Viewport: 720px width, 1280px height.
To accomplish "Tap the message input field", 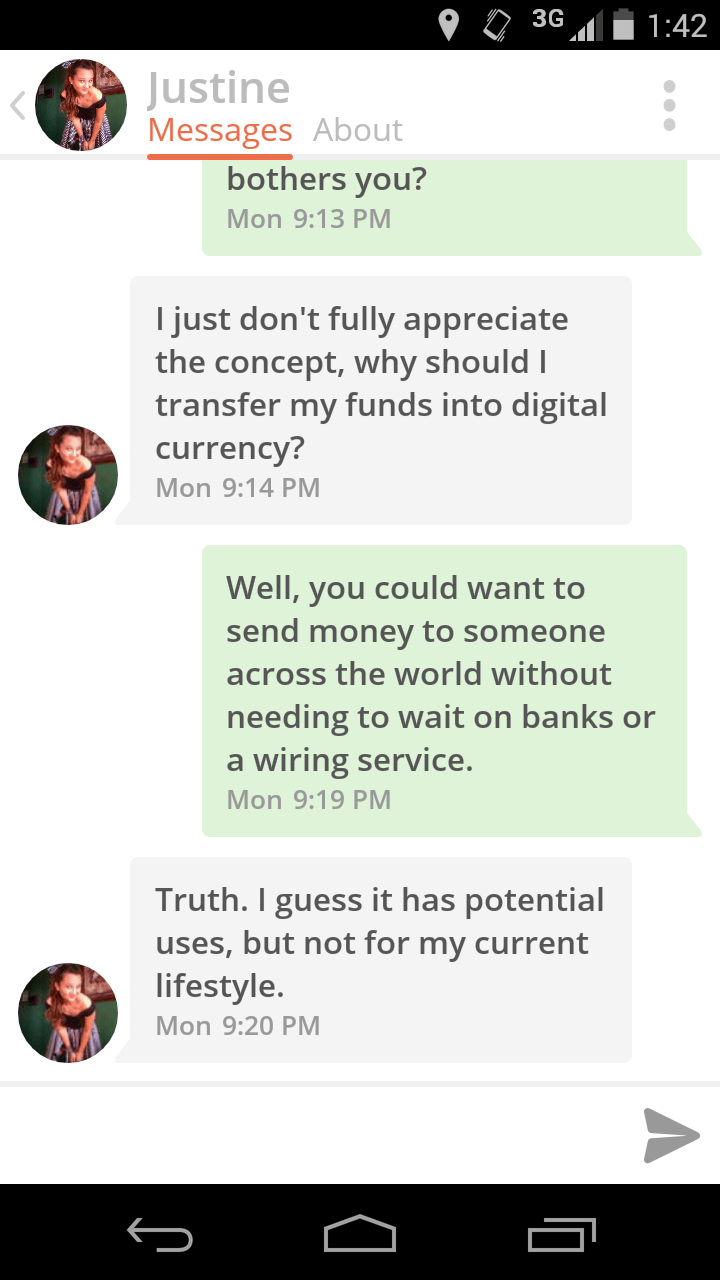I will pyautogui.click(x=315, y=1136).
